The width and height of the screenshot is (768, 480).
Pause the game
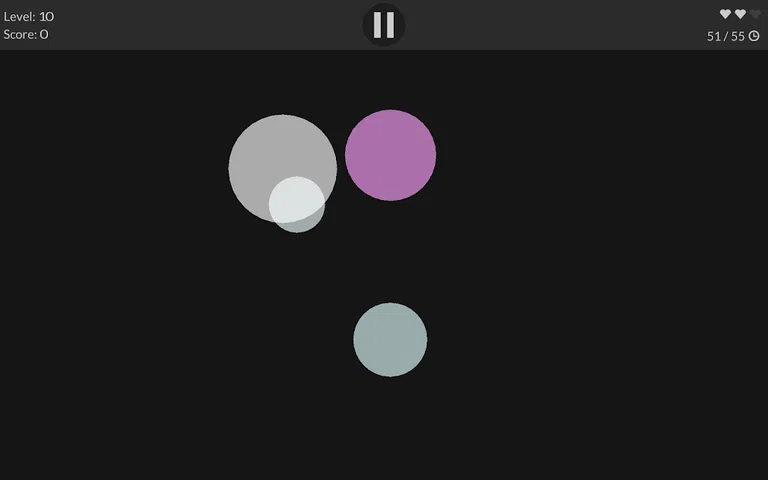click(384, 25)
